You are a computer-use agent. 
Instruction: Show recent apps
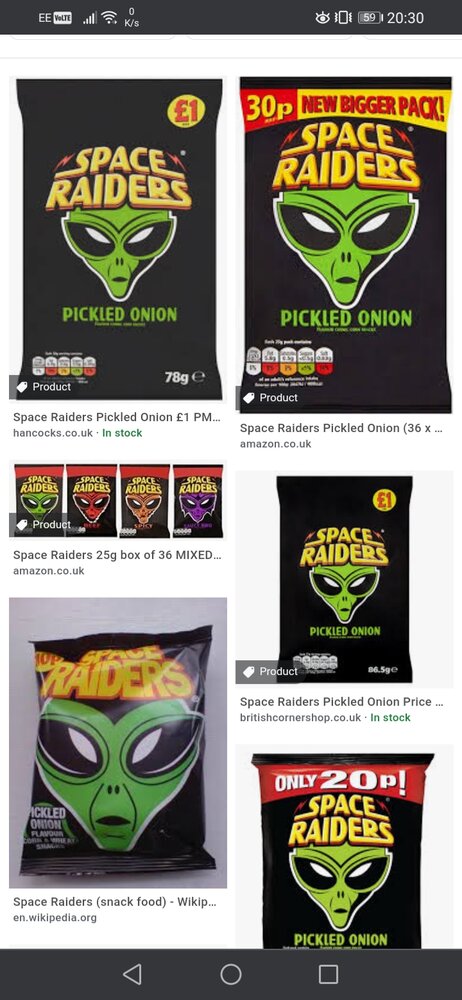pos(329,974)
